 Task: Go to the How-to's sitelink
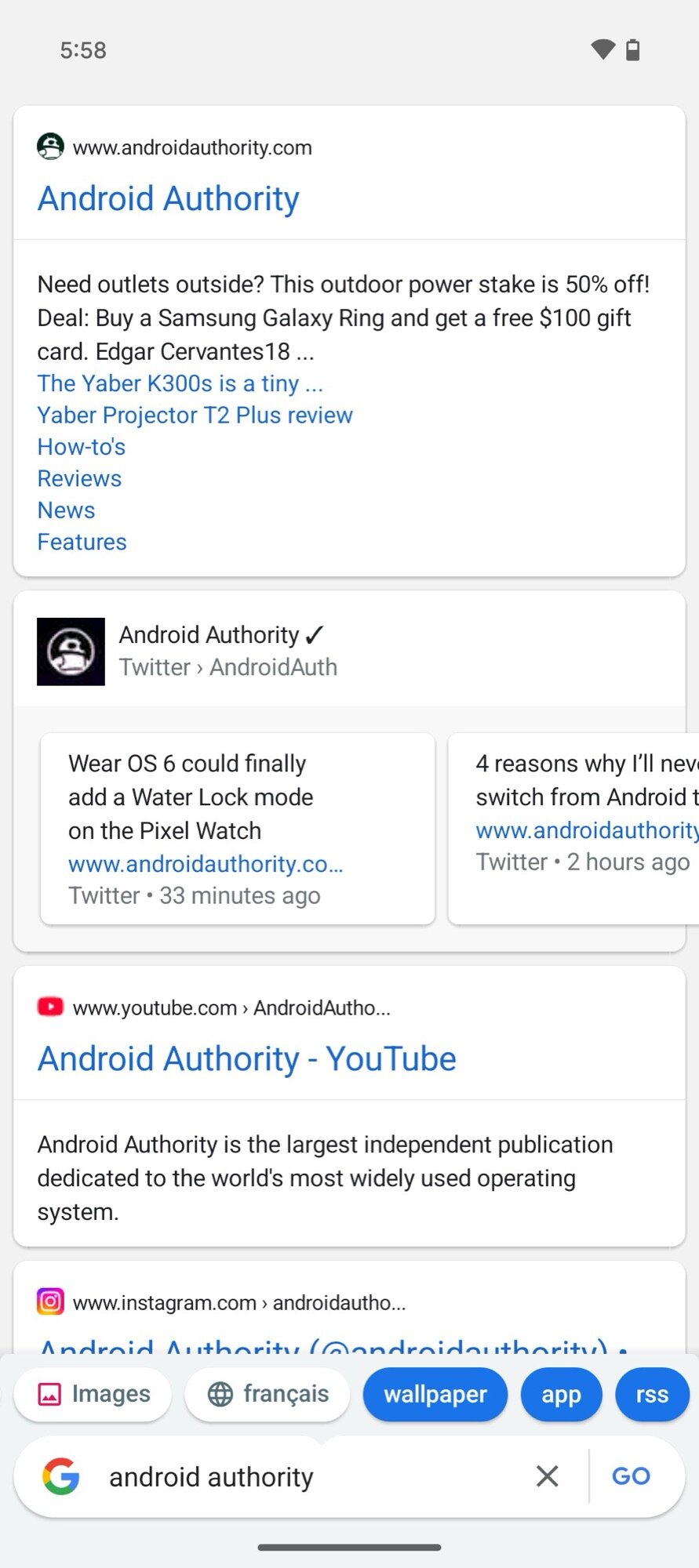pos(82,447)
